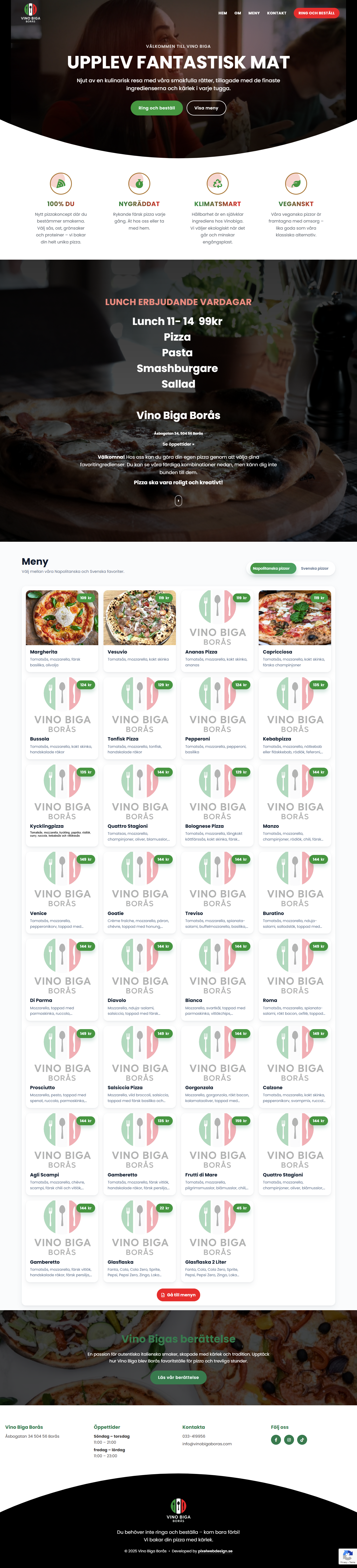Open the TikTok profile icon
This screenshot has width=357, height=1568.
(302, 1439)
